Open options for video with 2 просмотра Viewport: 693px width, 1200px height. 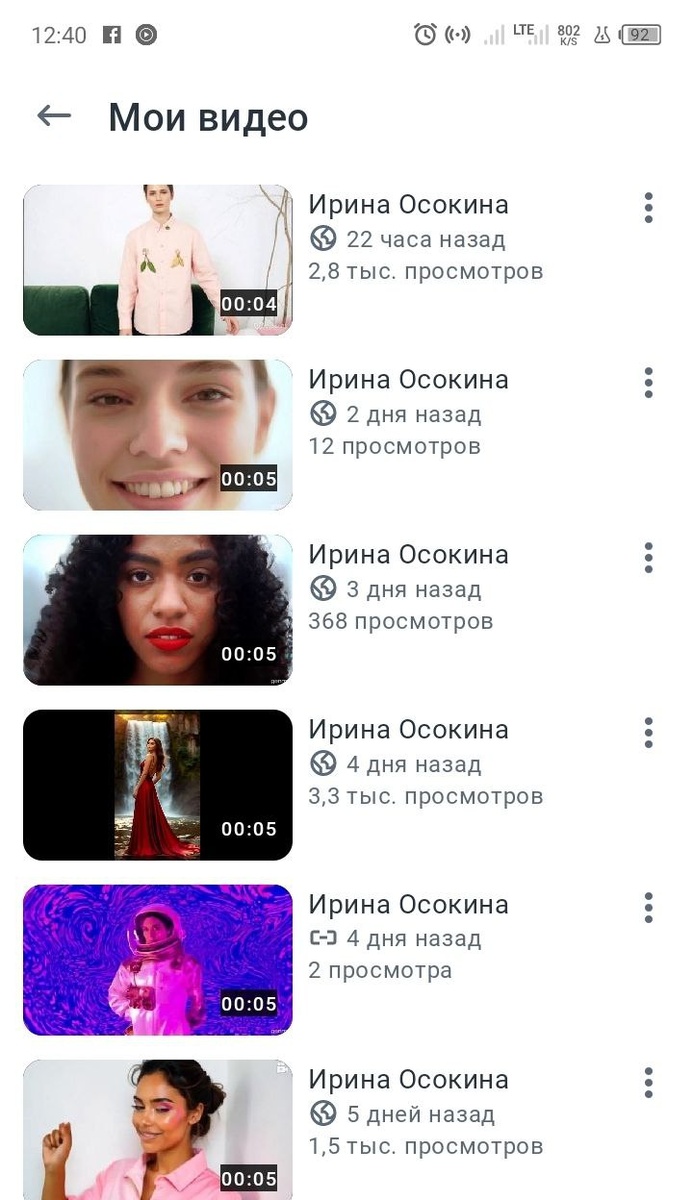[648, 907]
